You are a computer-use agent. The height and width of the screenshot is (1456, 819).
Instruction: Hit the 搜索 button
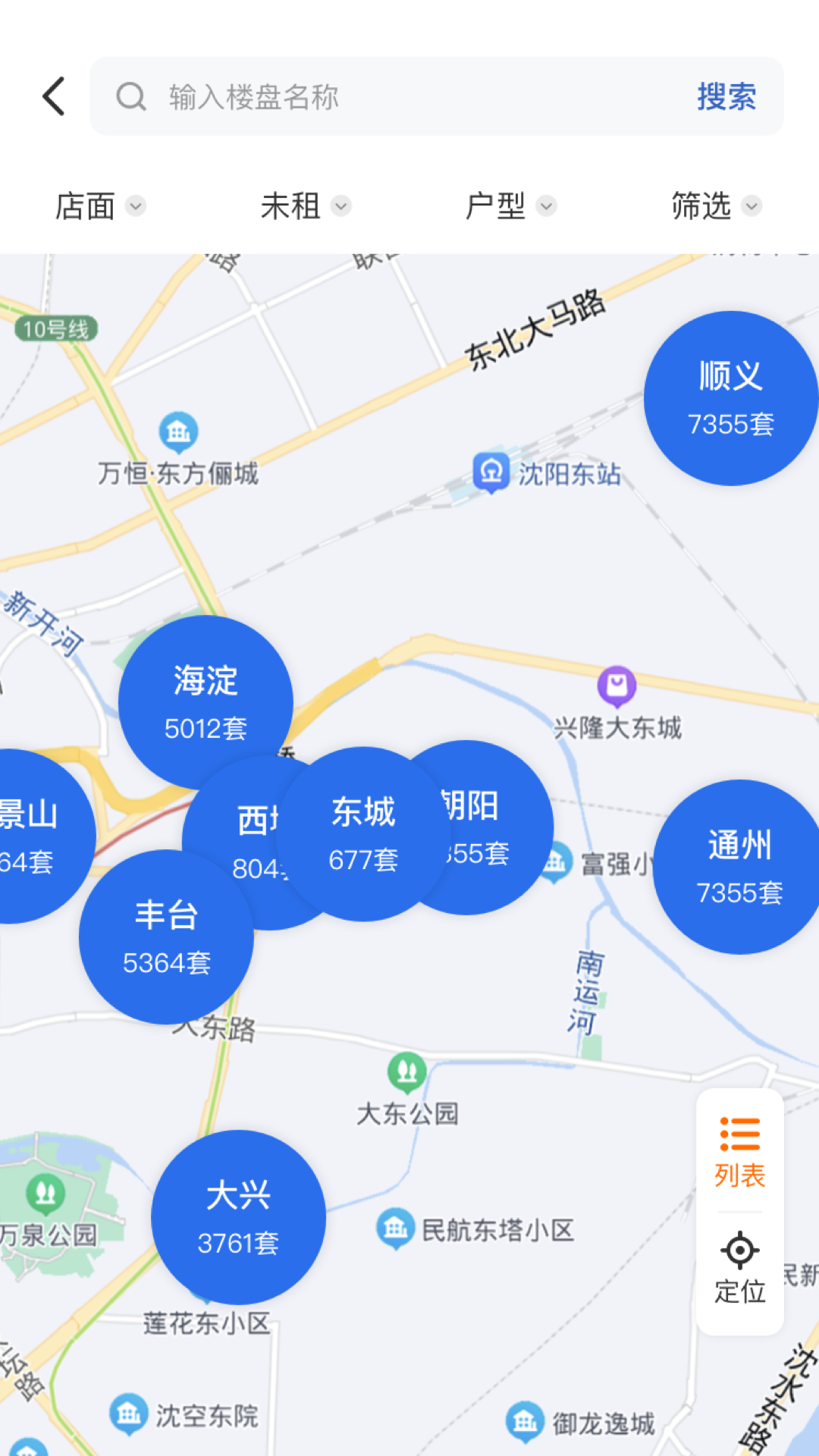(x=726, y=97)
